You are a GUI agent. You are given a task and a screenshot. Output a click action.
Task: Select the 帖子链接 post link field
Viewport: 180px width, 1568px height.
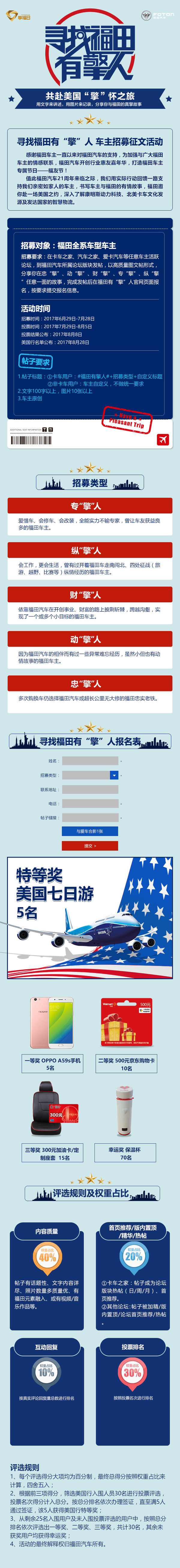tap(90, 818)
